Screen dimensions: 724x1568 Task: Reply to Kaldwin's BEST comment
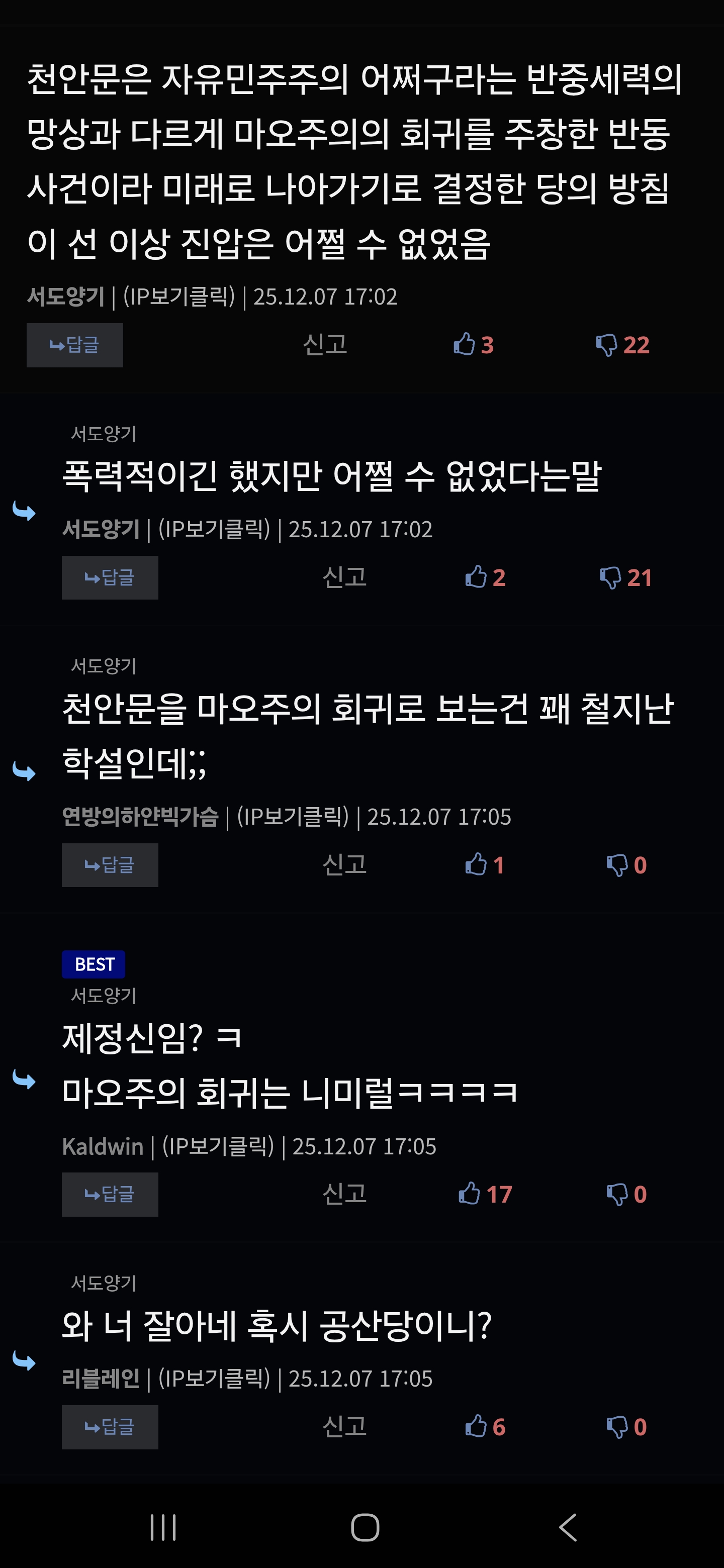click(x=110, y=1194)
